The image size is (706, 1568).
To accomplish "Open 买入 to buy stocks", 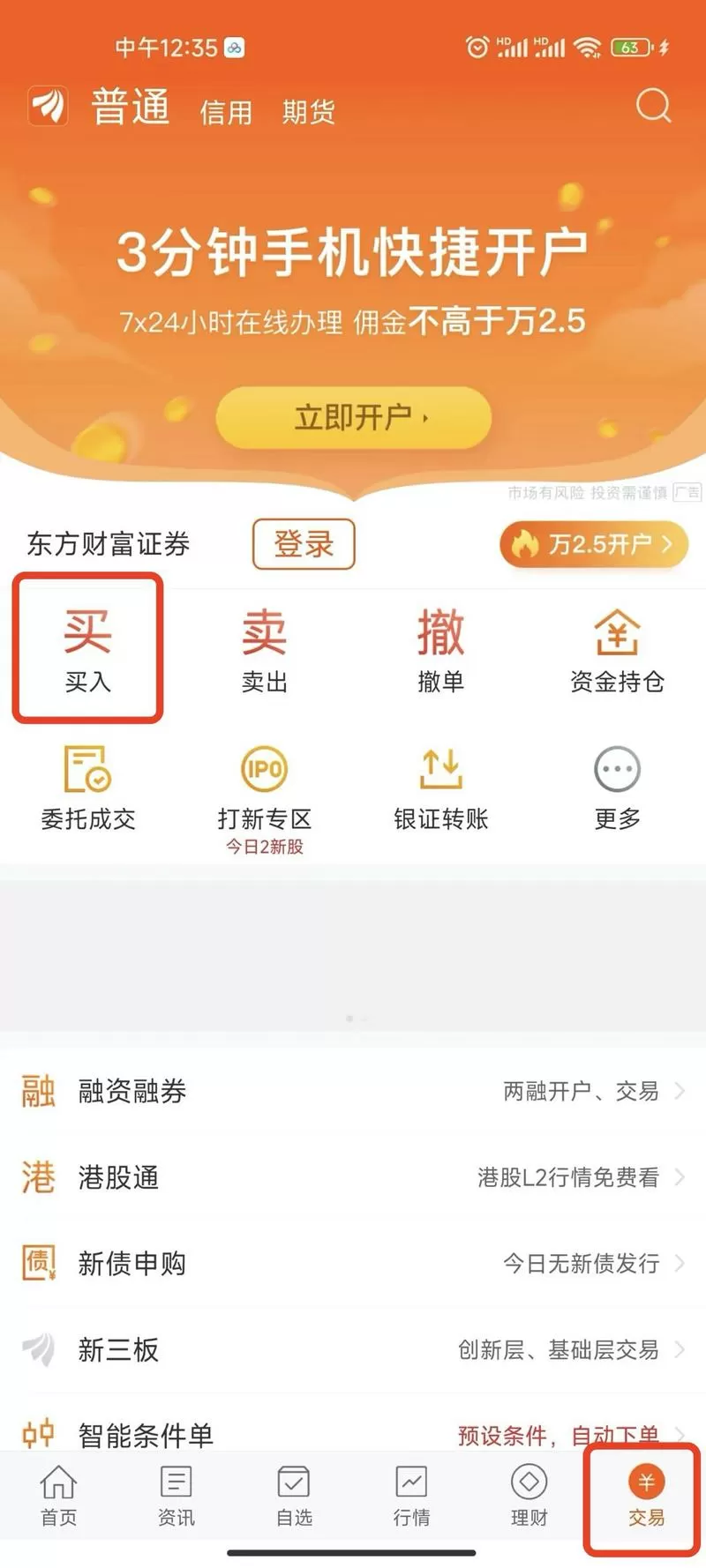I will [x=87, y=649].
